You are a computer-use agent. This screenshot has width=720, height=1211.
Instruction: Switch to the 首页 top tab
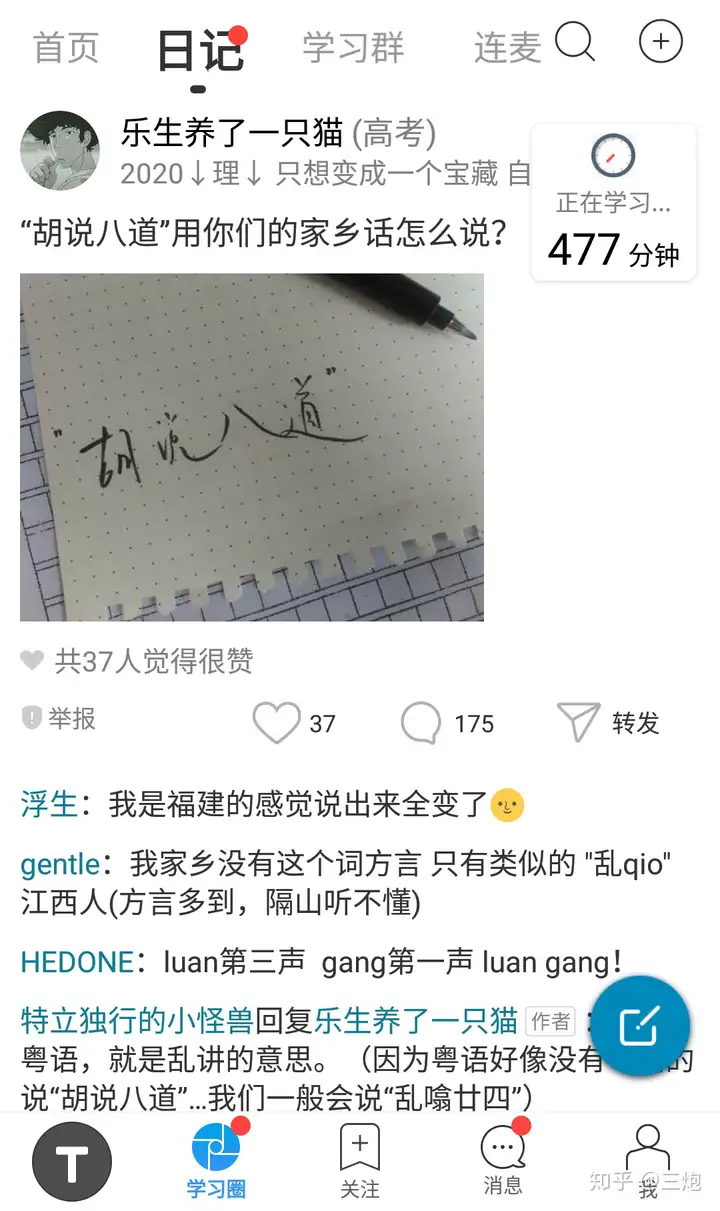[66, 47]
